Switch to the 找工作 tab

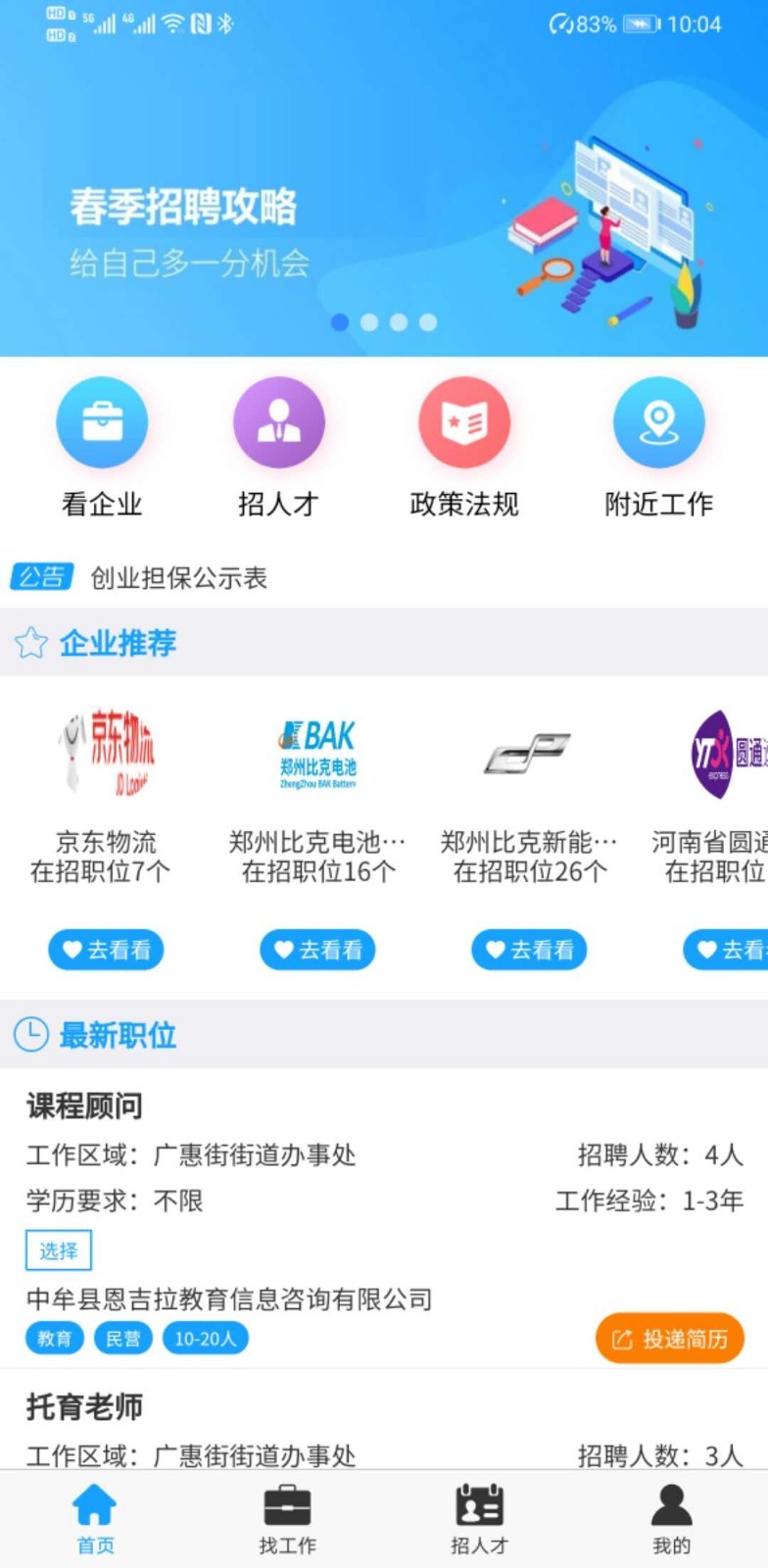(287, 1519)
